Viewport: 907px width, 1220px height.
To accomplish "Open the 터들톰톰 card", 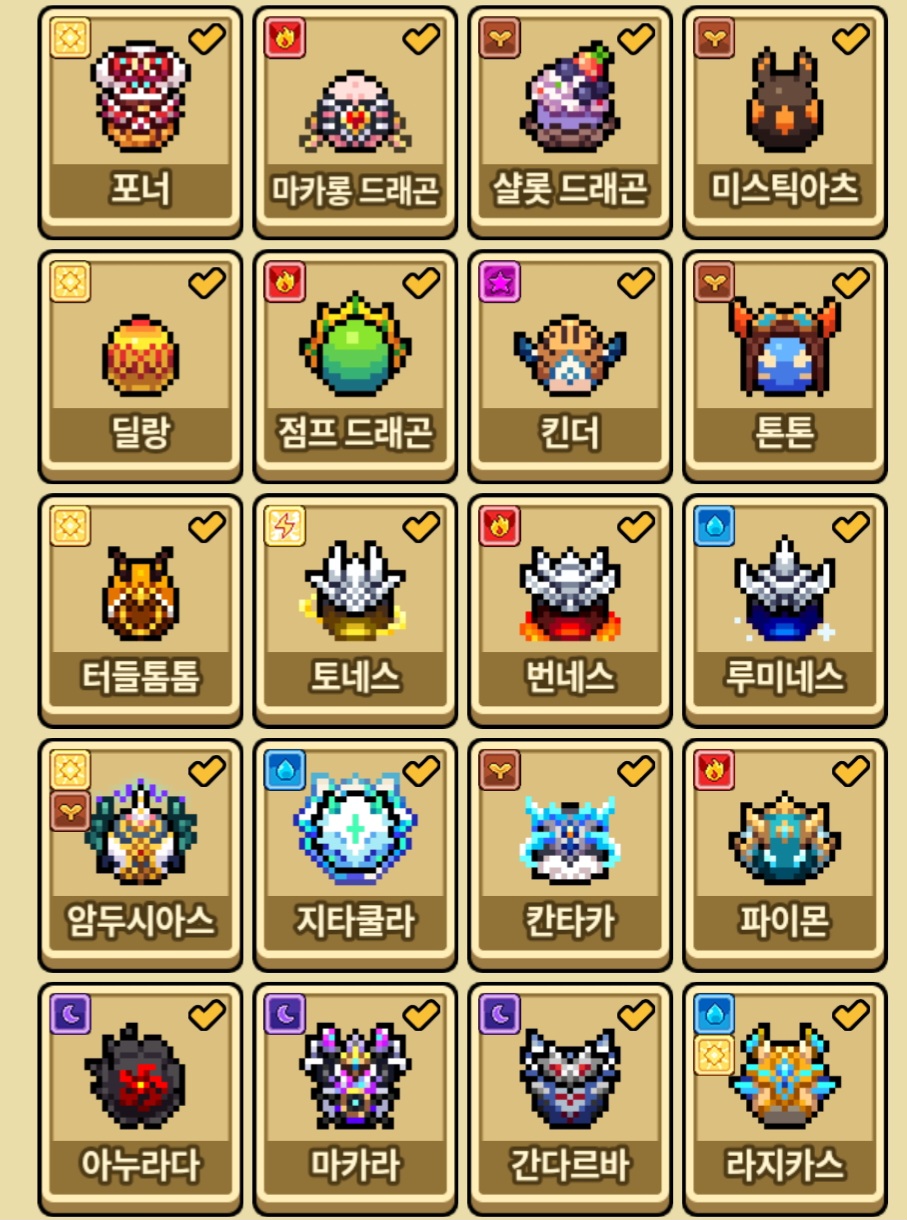I will [140, 610].
